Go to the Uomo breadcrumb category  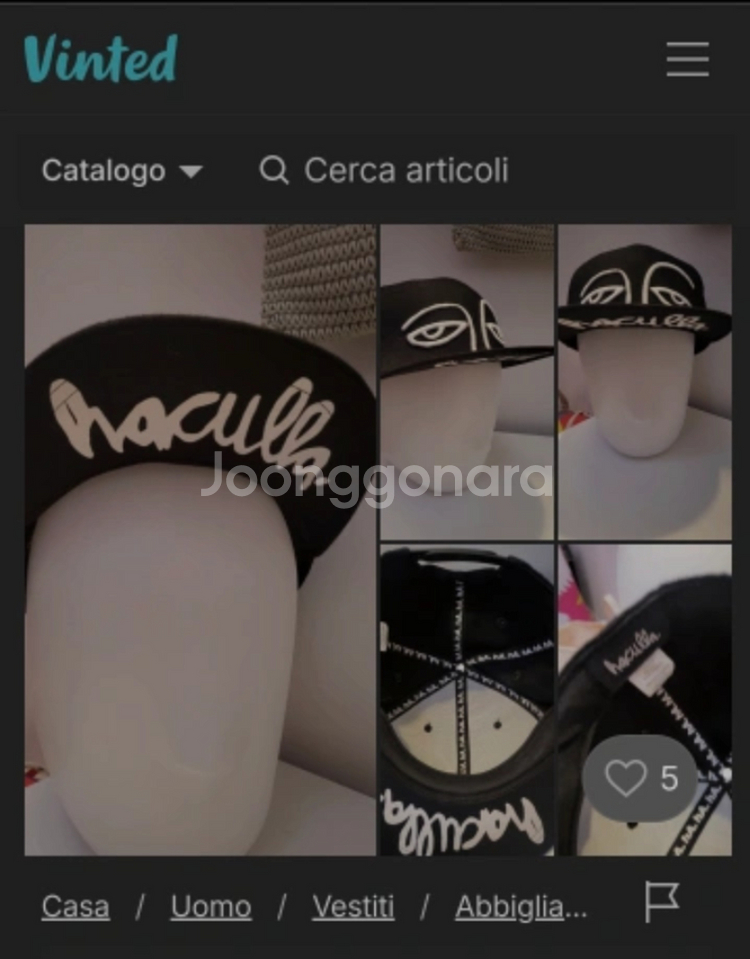[210, 907]
